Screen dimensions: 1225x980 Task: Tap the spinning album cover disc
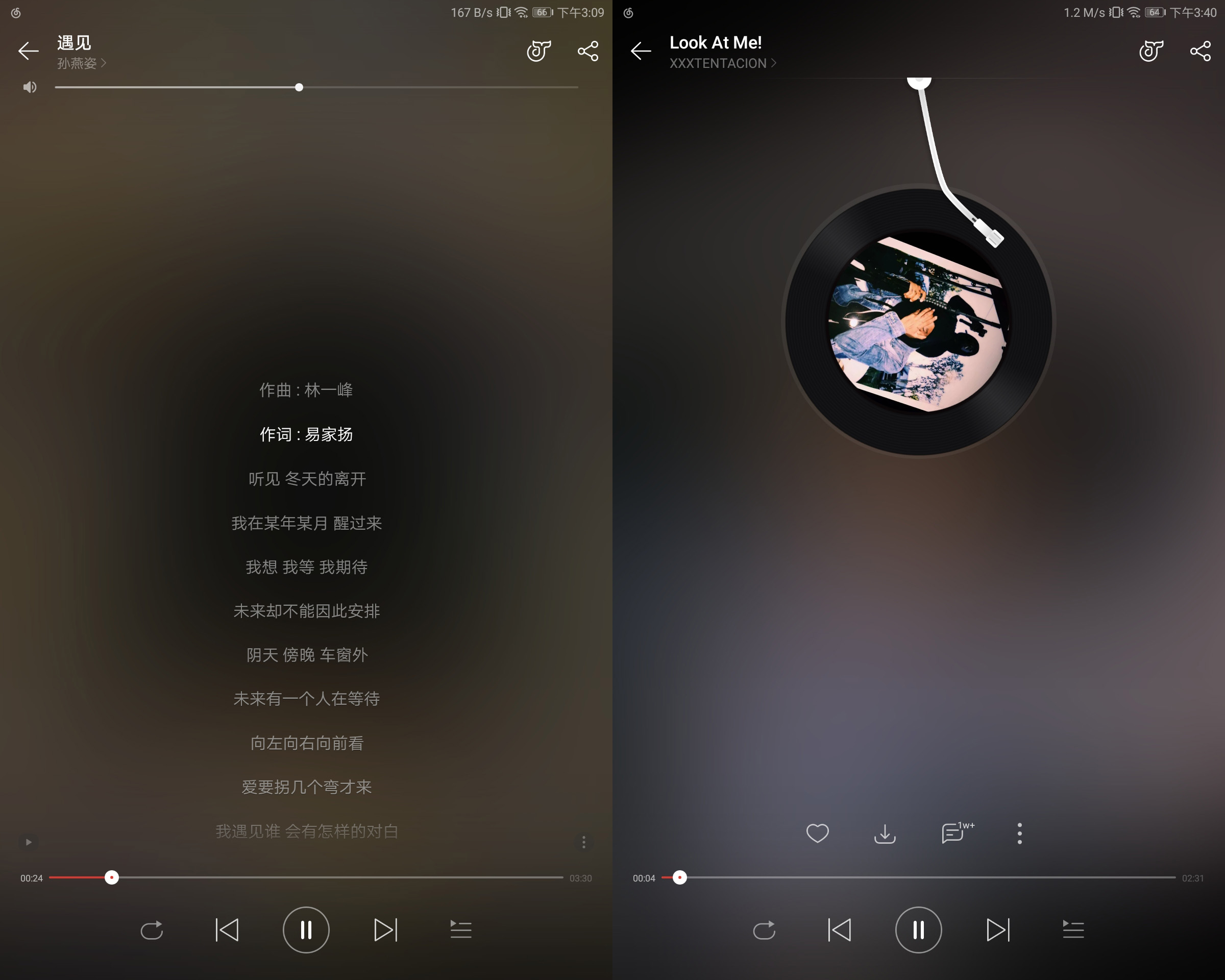point(918,323)
